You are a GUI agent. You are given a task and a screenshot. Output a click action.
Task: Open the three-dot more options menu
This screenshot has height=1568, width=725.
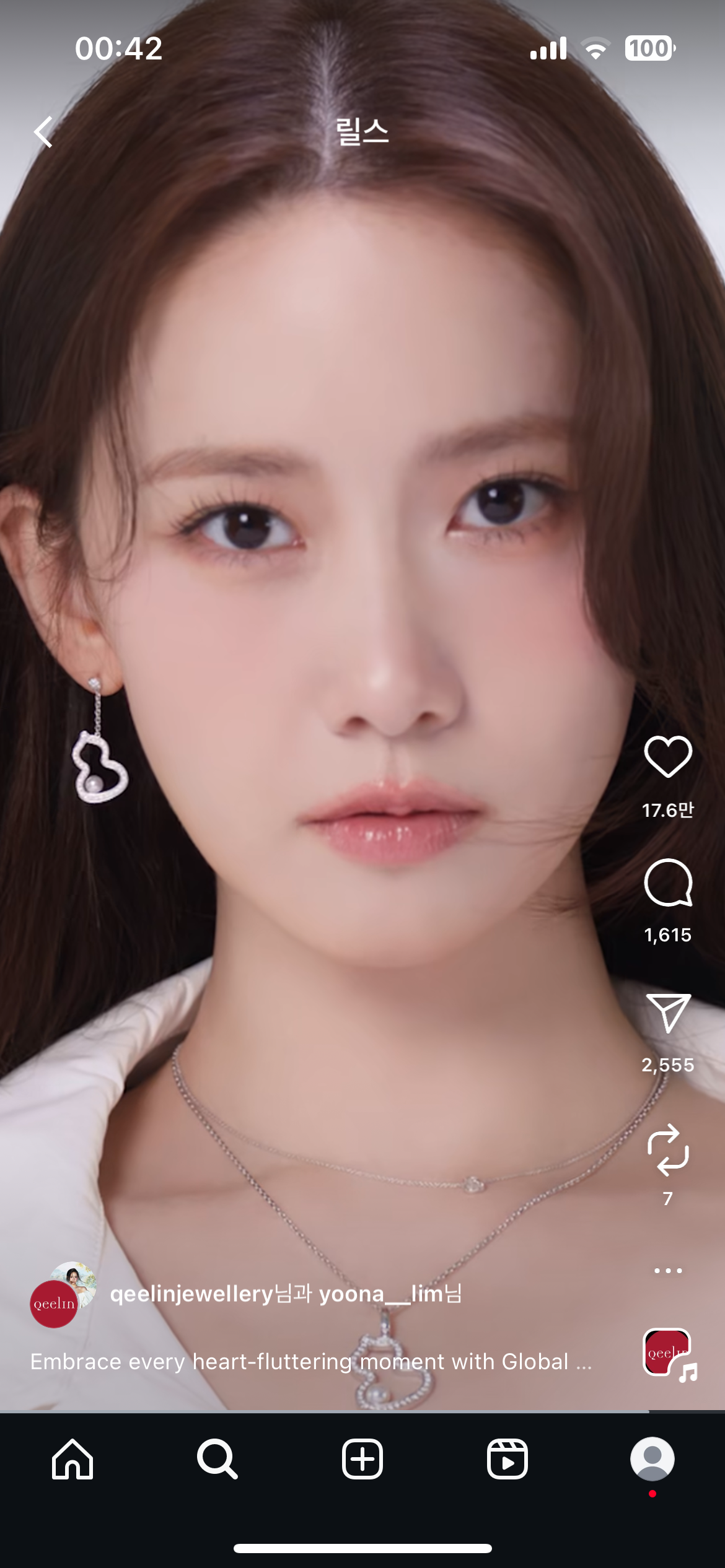[668, 1271]
